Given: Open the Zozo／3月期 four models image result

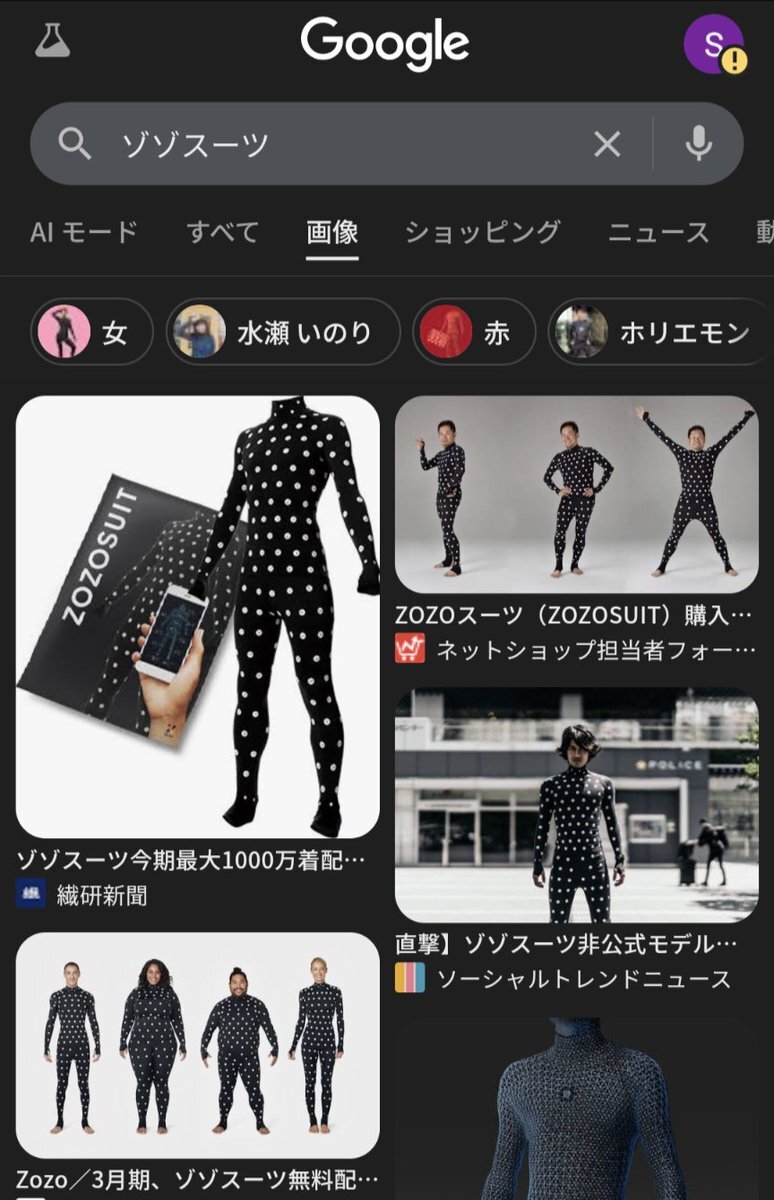Looking at the screenshot, I should (198, 1045).
